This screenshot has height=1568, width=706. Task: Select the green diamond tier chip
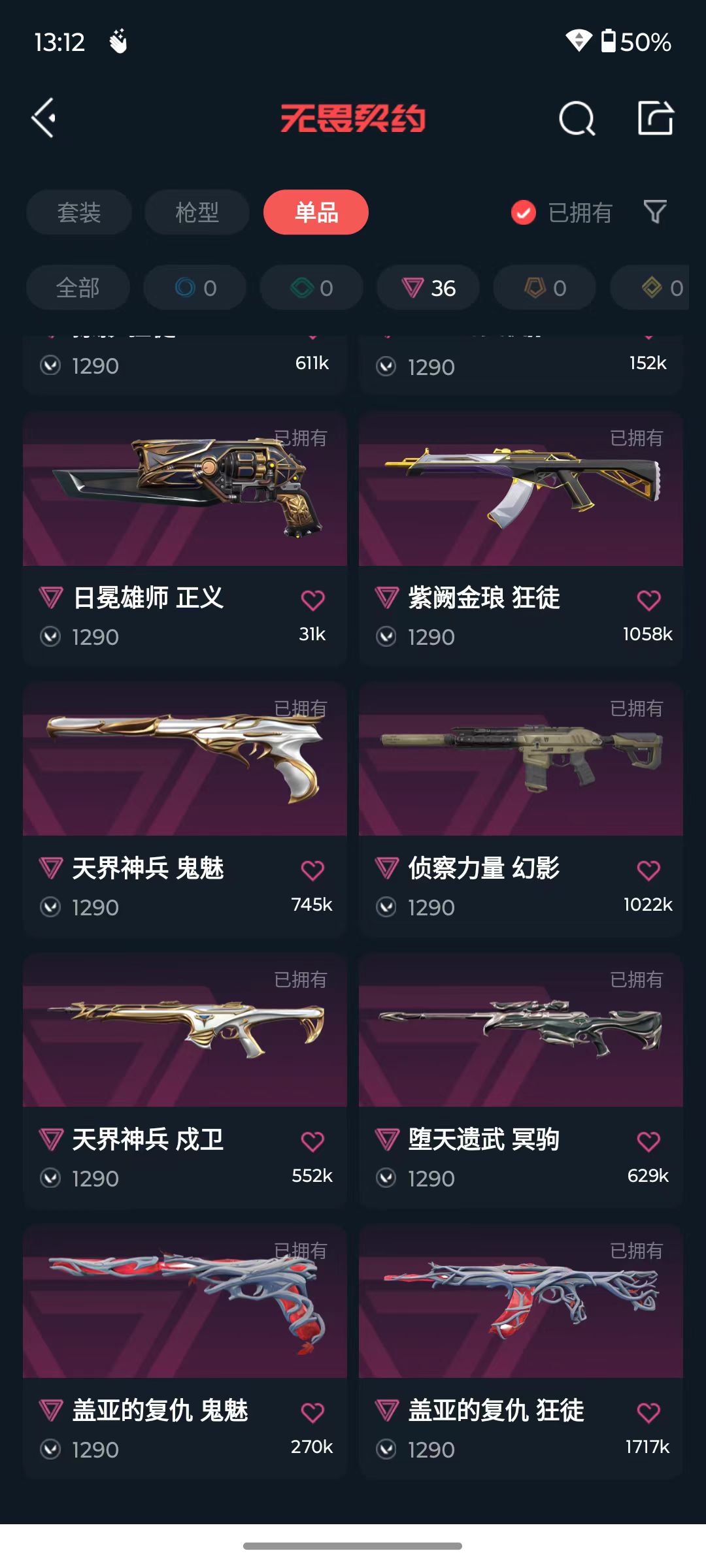312,287
